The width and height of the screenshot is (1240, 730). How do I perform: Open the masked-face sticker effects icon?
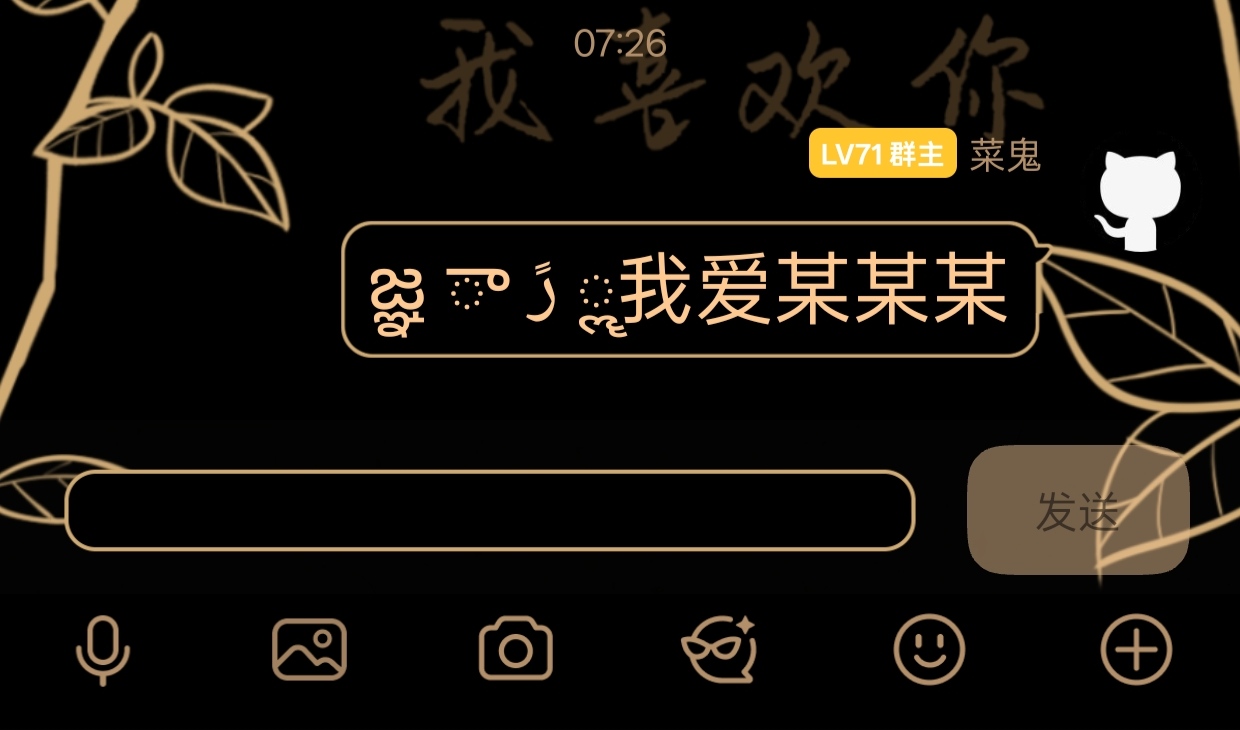(x=718, y=650)
